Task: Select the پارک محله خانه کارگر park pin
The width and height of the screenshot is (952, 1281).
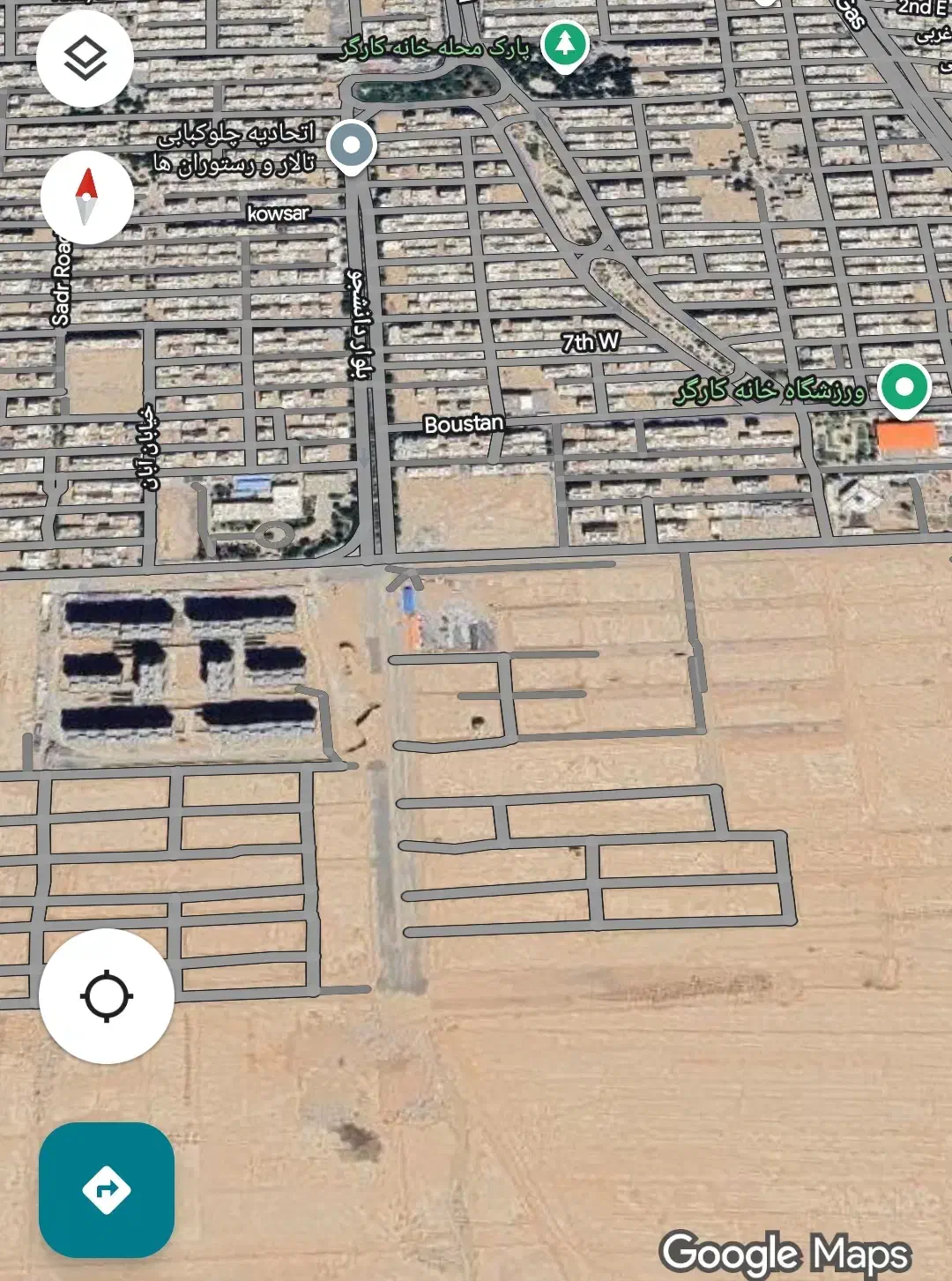Action: tap(564, 44)
